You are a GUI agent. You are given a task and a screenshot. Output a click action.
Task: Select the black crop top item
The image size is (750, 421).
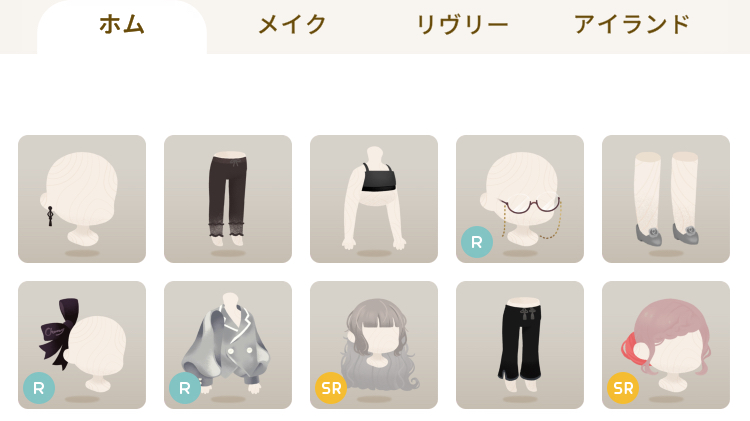(x=374, y=199)
